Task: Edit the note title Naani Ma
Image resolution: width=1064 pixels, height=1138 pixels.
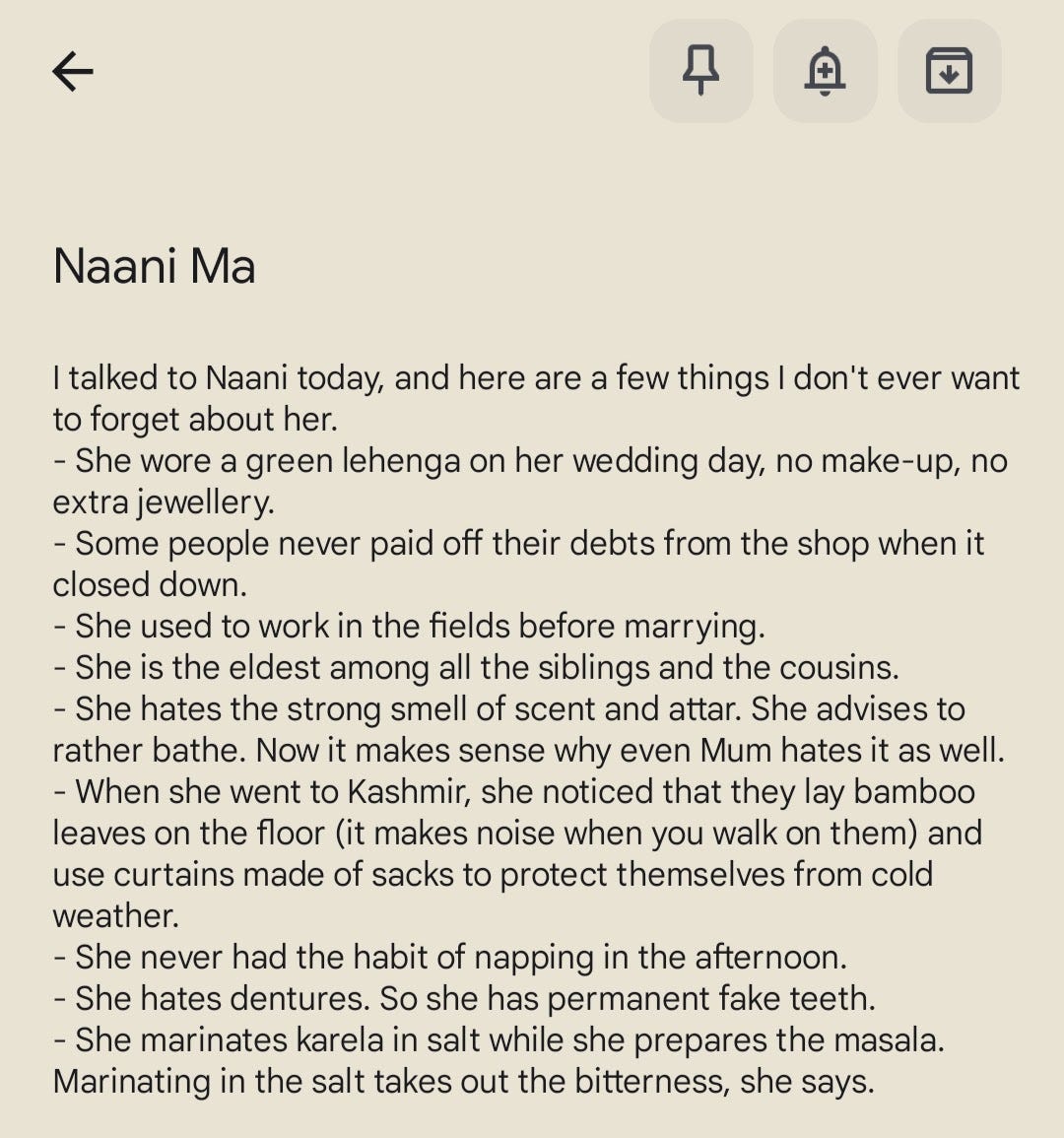Action: pos(155,266)
